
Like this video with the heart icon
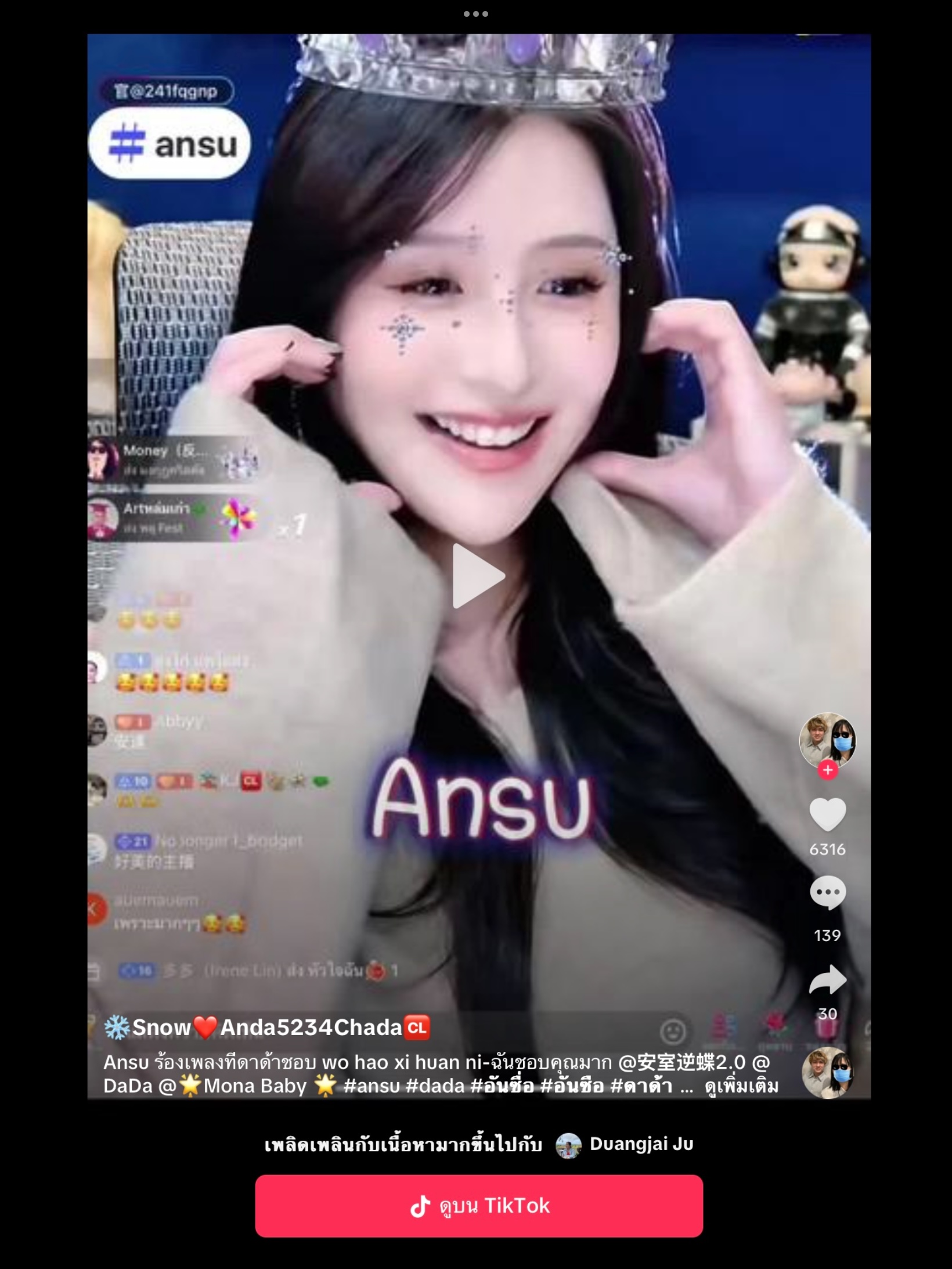827,814
